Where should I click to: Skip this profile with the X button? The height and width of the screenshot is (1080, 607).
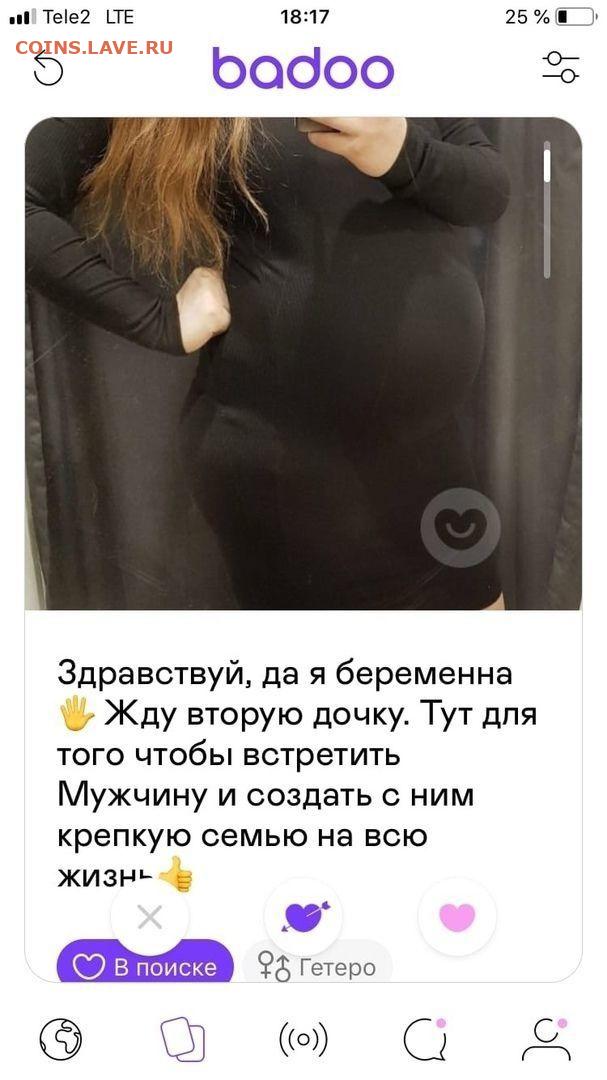pyautogui.click(x=150, y=917)
